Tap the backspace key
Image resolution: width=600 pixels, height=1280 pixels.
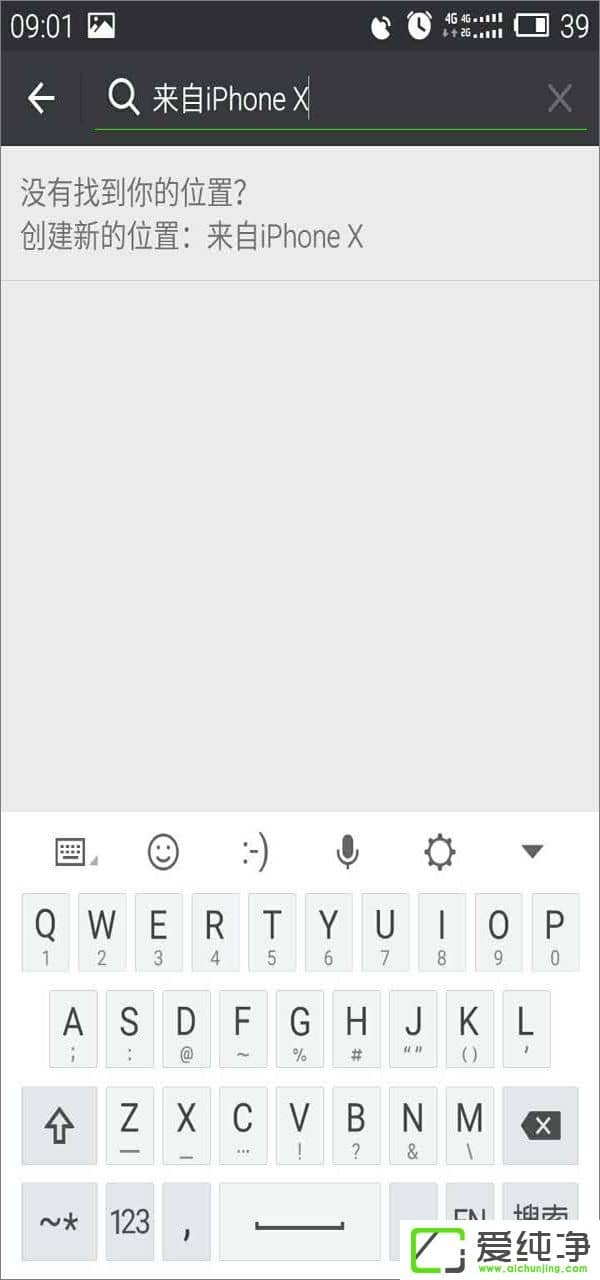[x=540, y=1126]
